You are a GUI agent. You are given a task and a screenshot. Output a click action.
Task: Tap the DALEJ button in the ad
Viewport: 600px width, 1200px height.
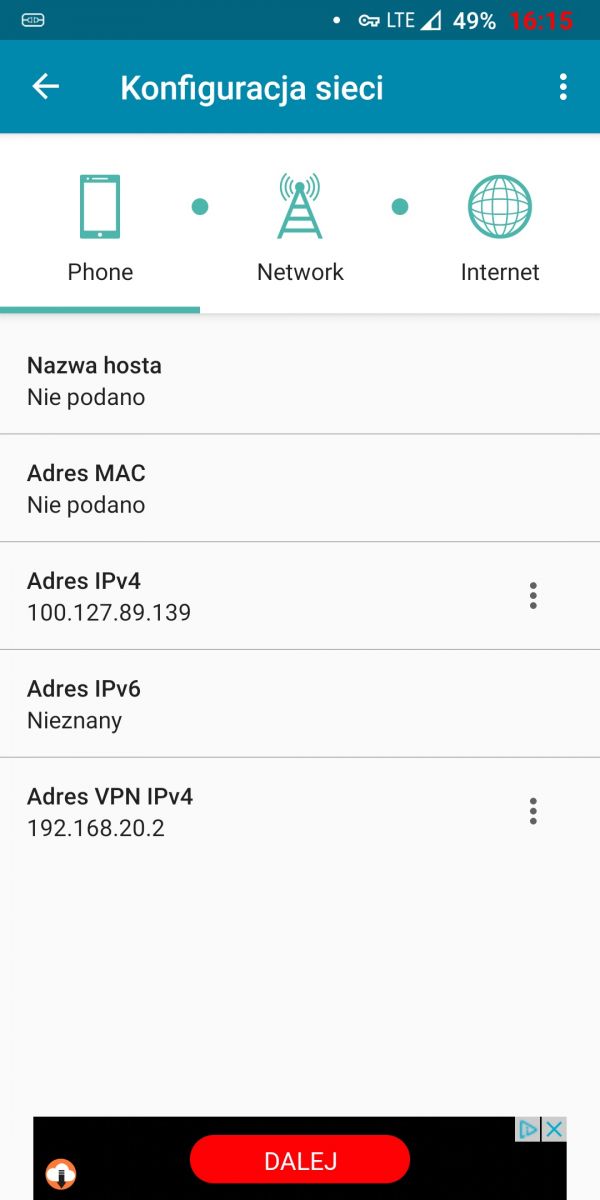300,1160
